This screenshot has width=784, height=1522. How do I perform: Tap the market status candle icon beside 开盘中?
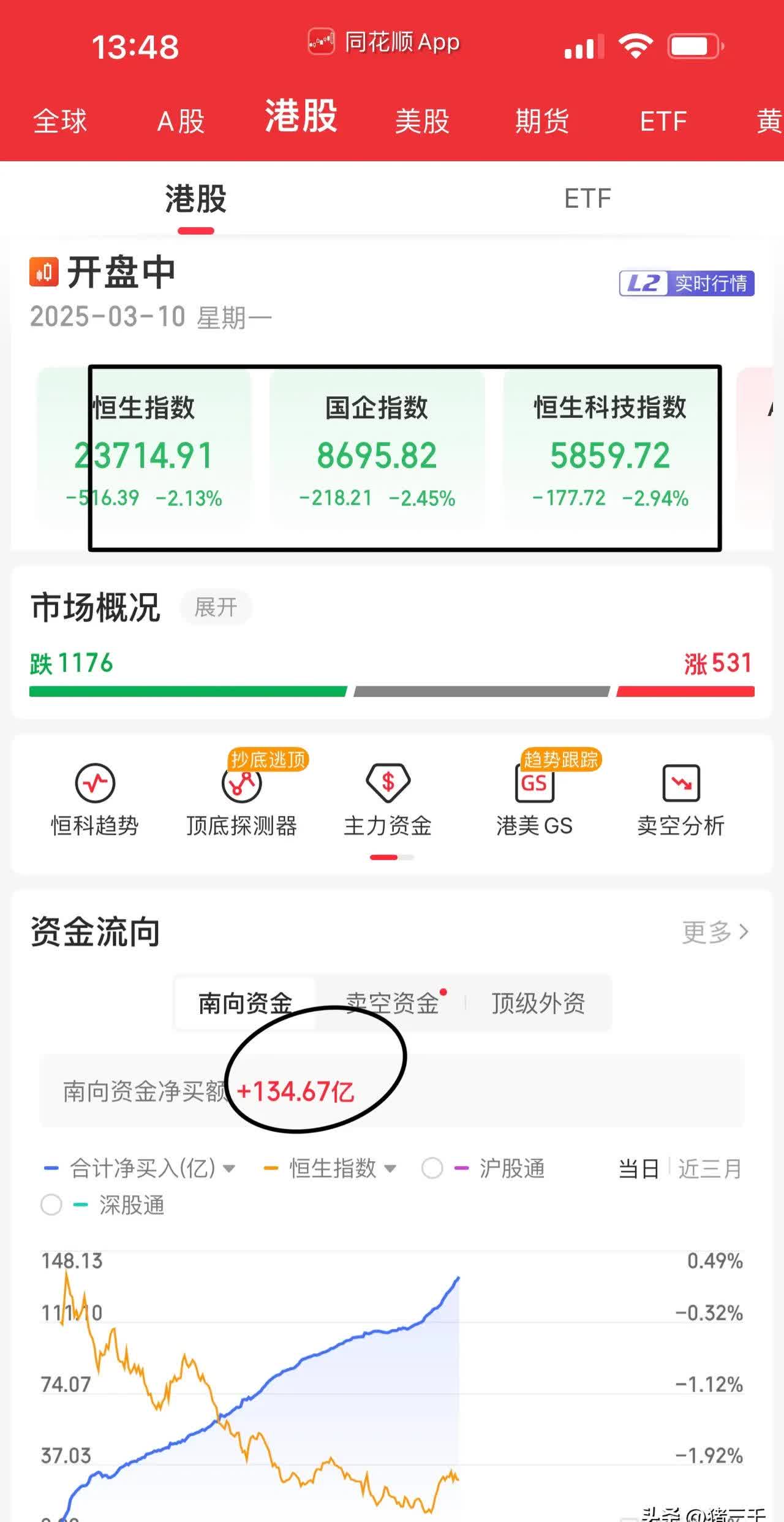(x=43, y=273)
